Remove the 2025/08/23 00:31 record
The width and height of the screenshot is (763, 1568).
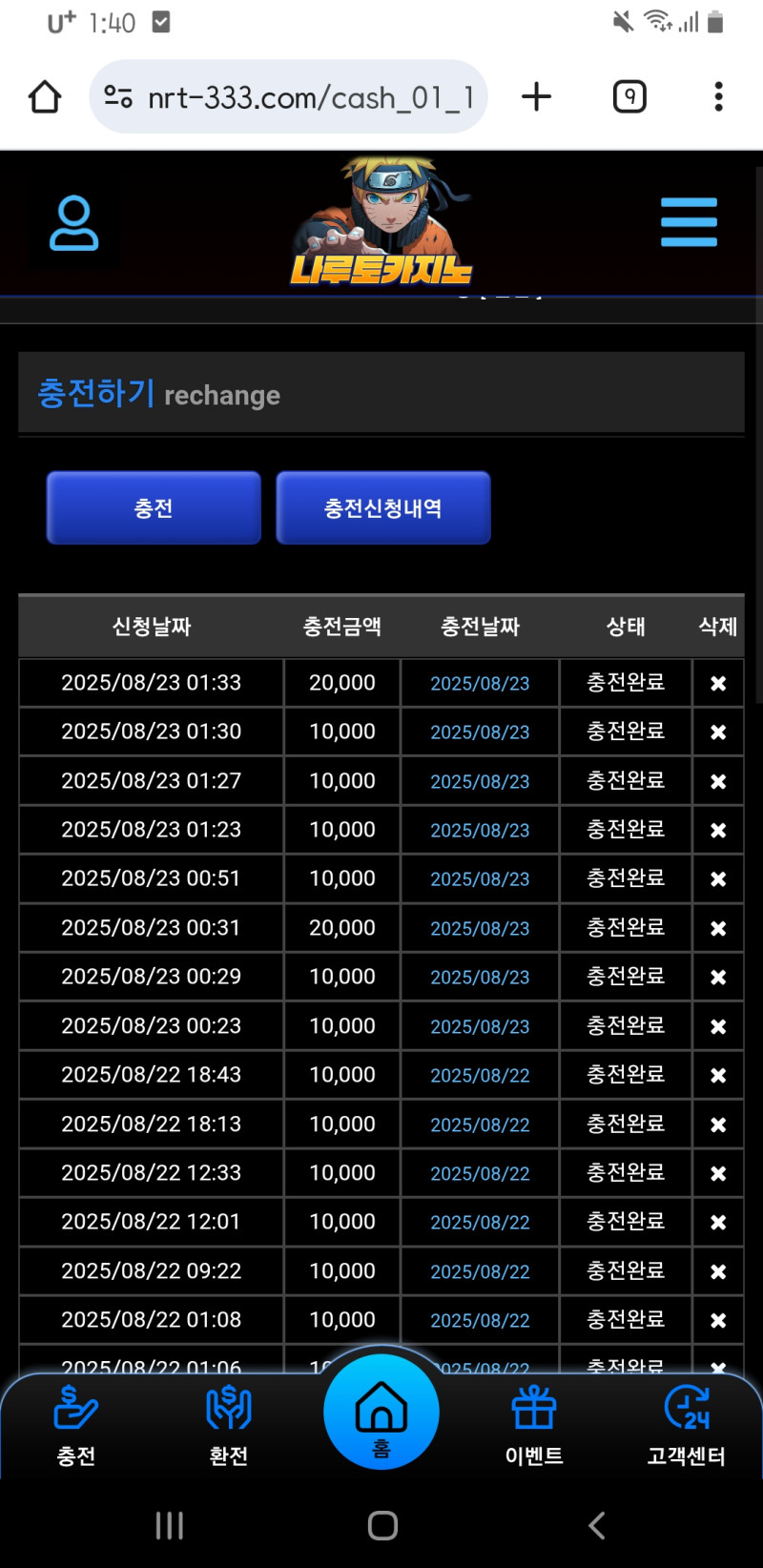[x=718, y=929]
